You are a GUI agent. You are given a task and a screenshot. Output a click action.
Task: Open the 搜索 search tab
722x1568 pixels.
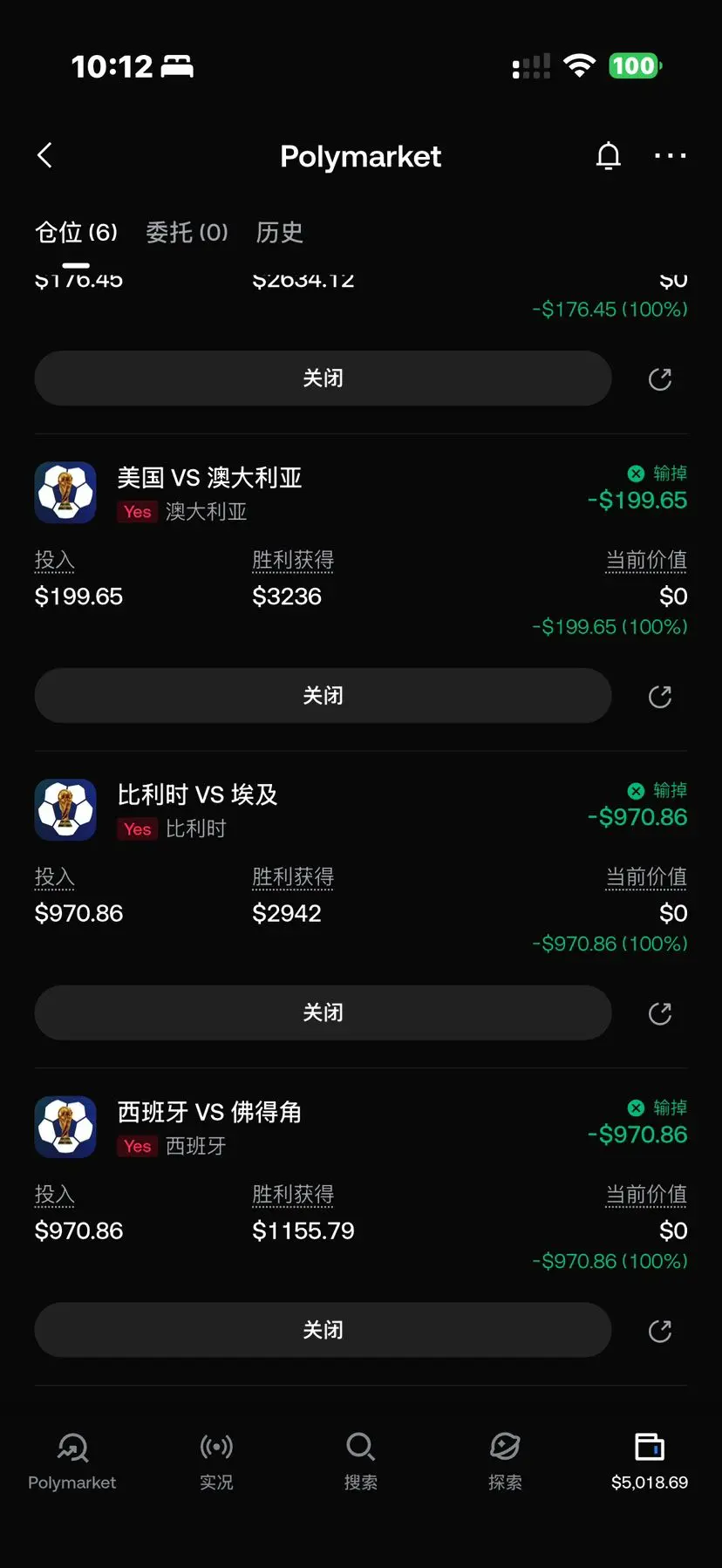click(x=360, y=1462)
